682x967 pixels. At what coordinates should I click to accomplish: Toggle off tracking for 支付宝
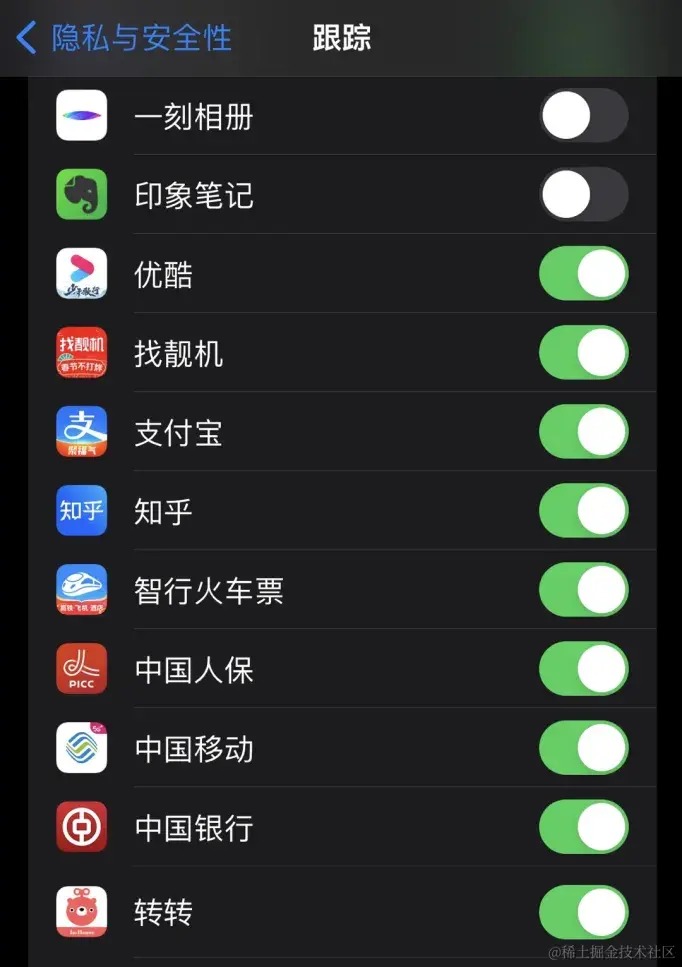click(584, 432)
